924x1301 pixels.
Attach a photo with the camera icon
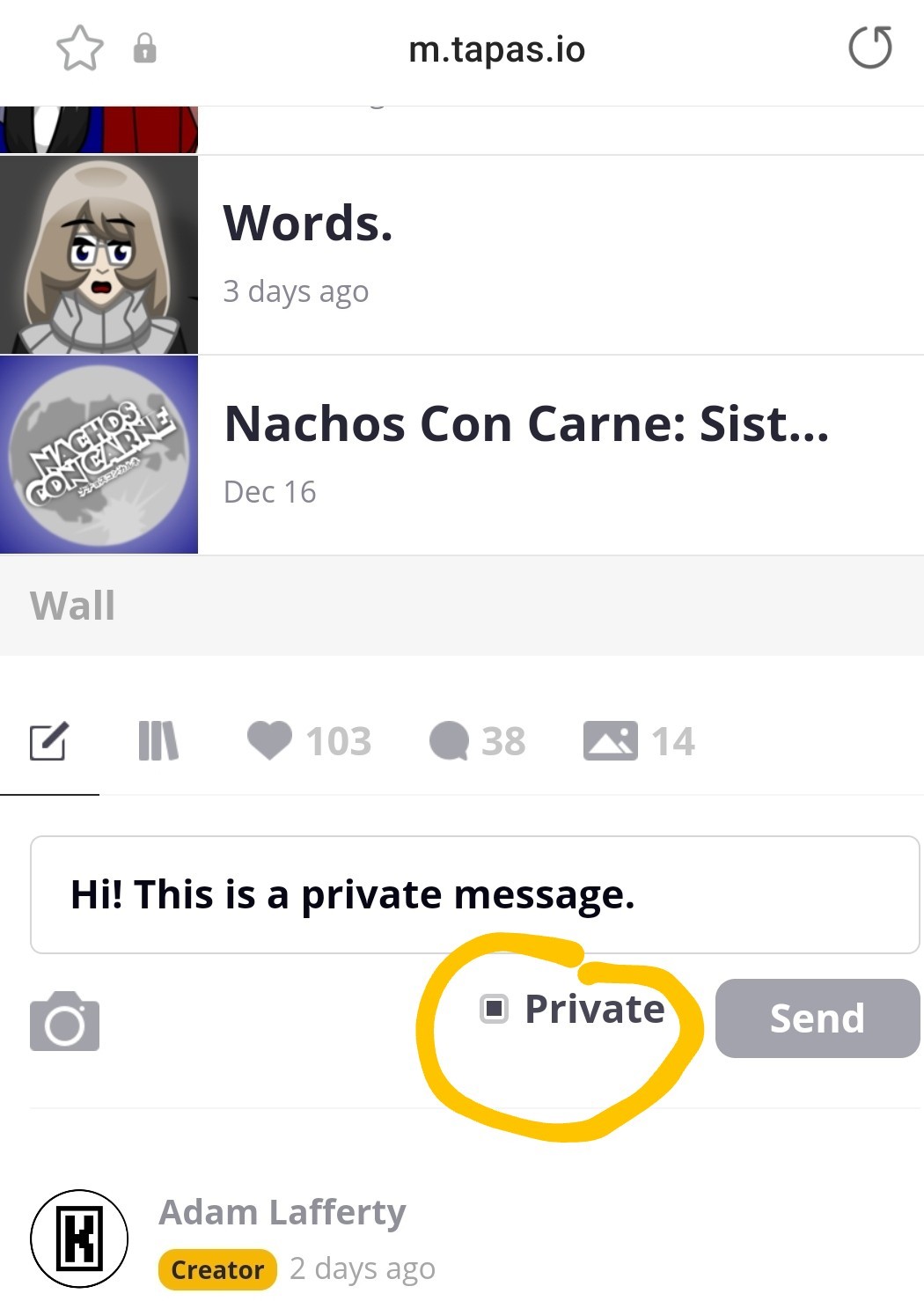click(x=64, y=1021)
